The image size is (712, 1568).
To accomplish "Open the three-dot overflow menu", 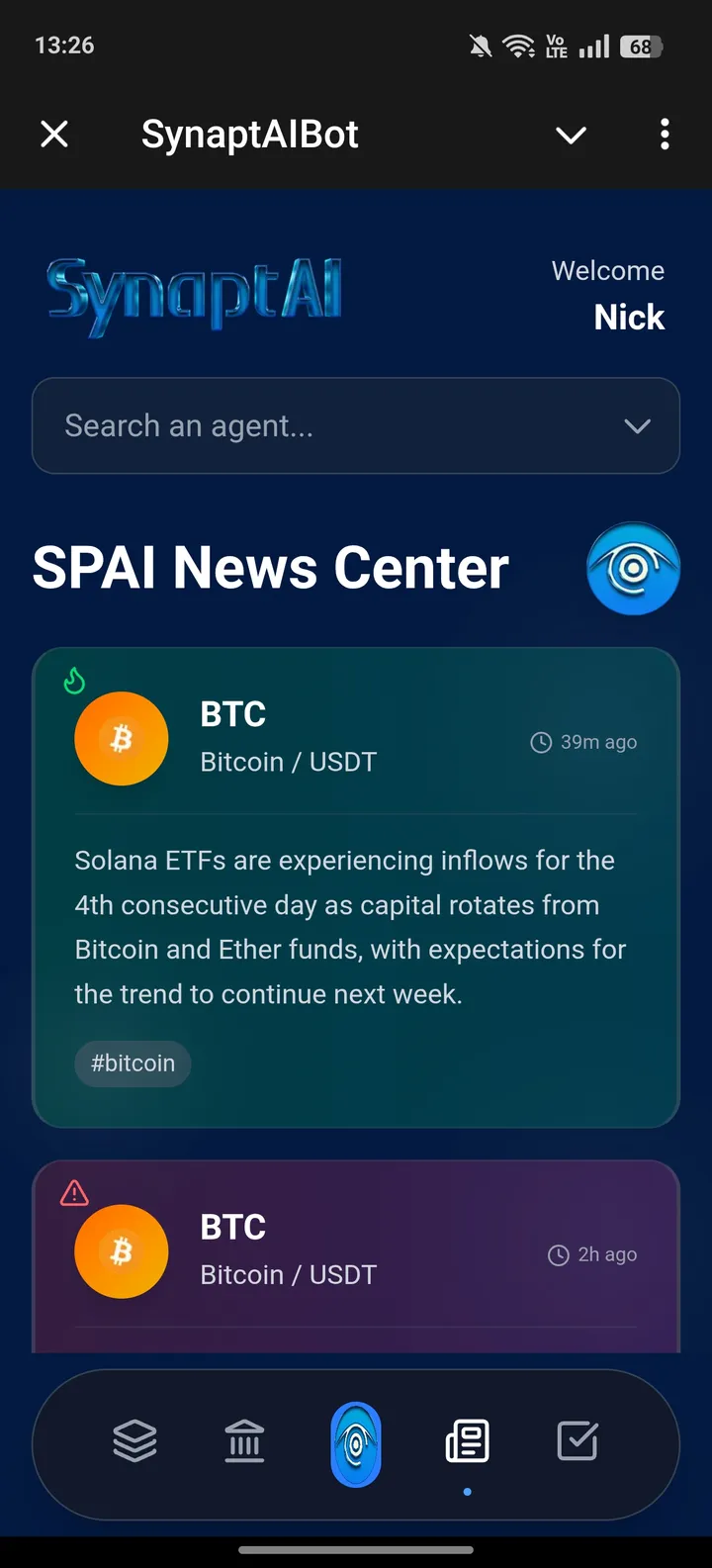I will [x=665, y=134].
